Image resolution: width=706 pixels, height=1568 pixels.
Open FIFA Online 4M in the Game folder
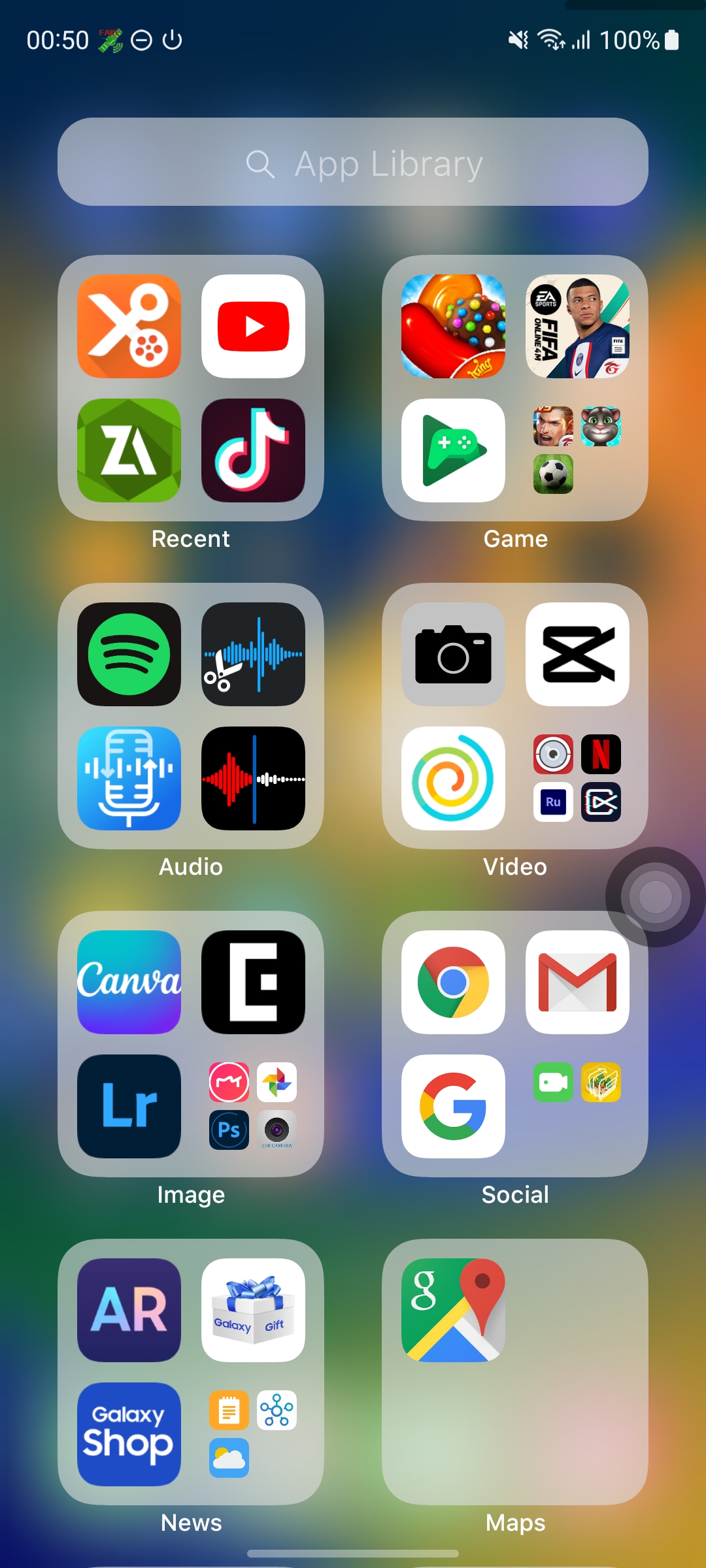[578, 325]
